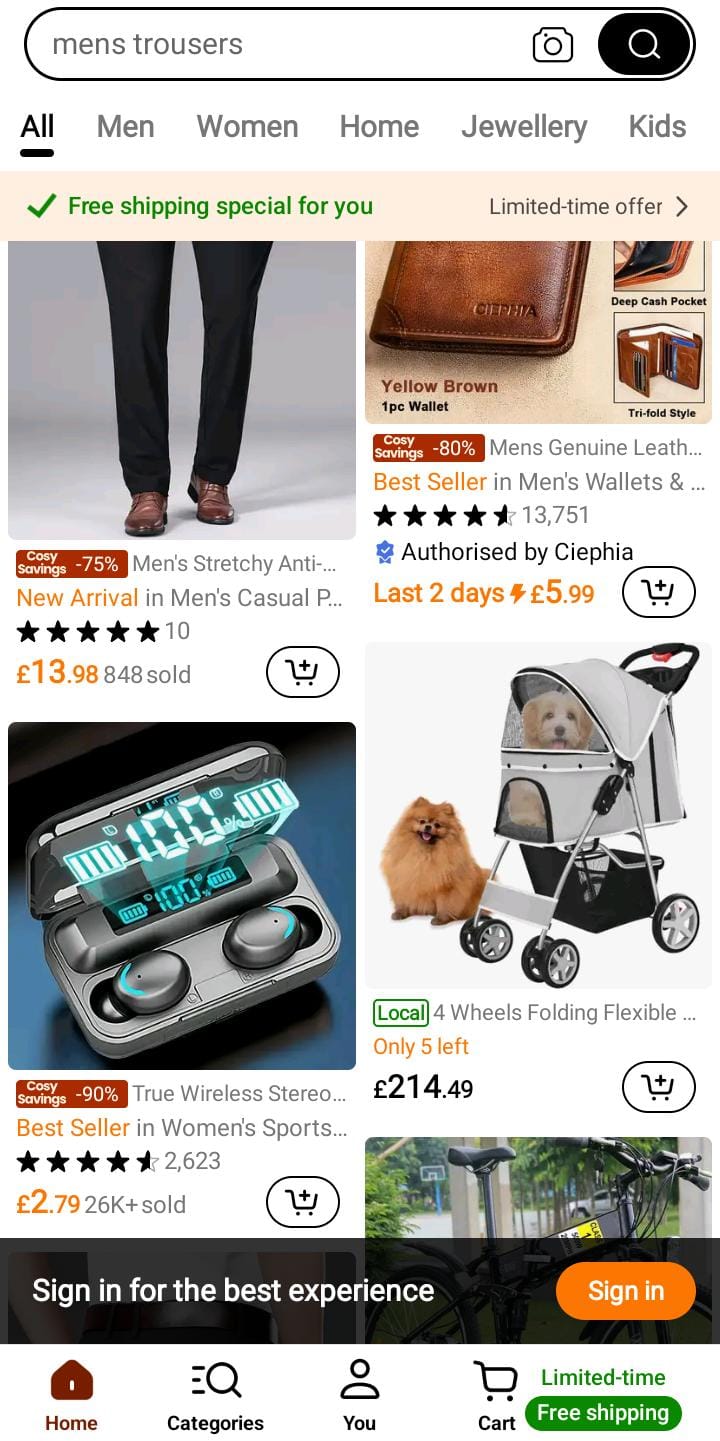Add the Ciephia leather wallet to cart
This screenshot has width=720, height=1441.
658,592
